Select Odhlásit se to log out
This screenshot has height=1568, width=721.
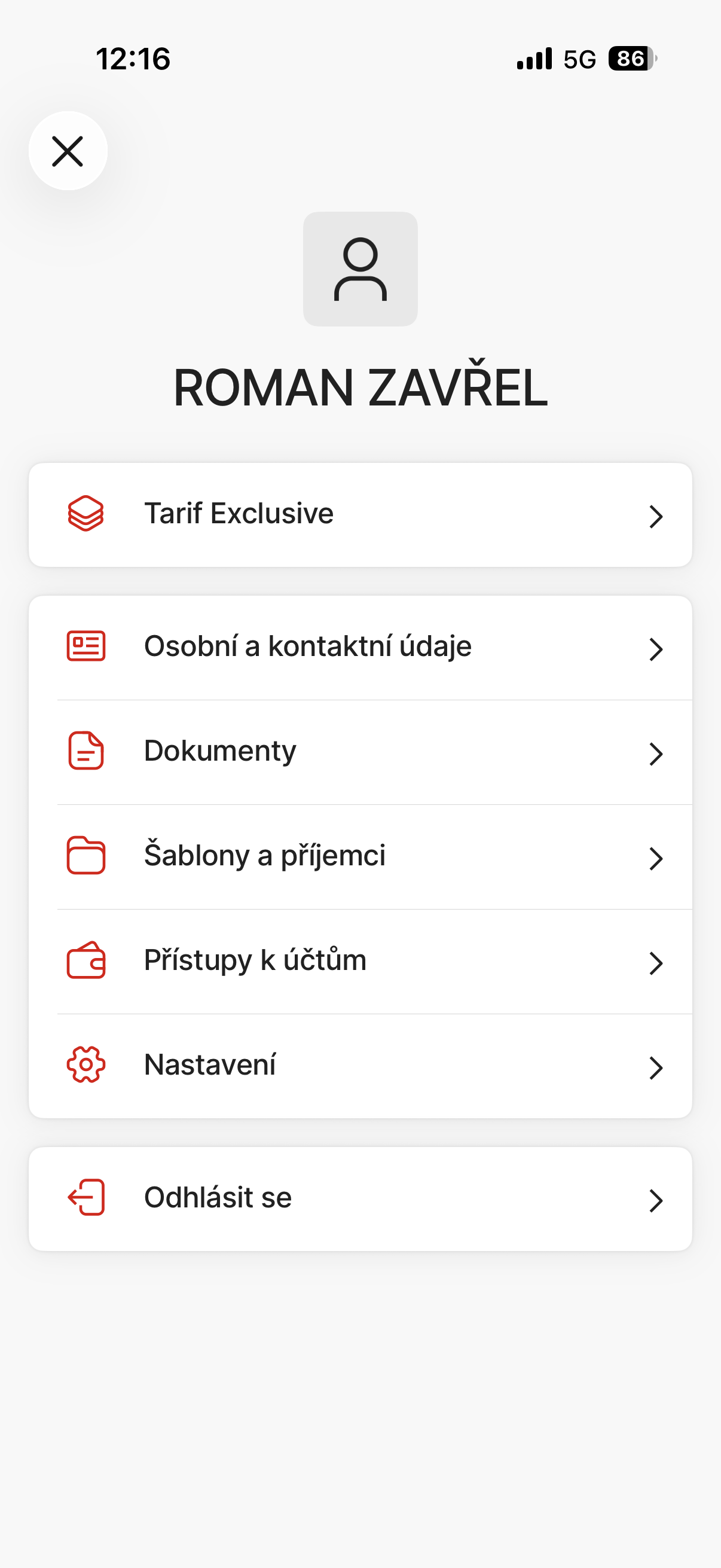[360, 1198]
